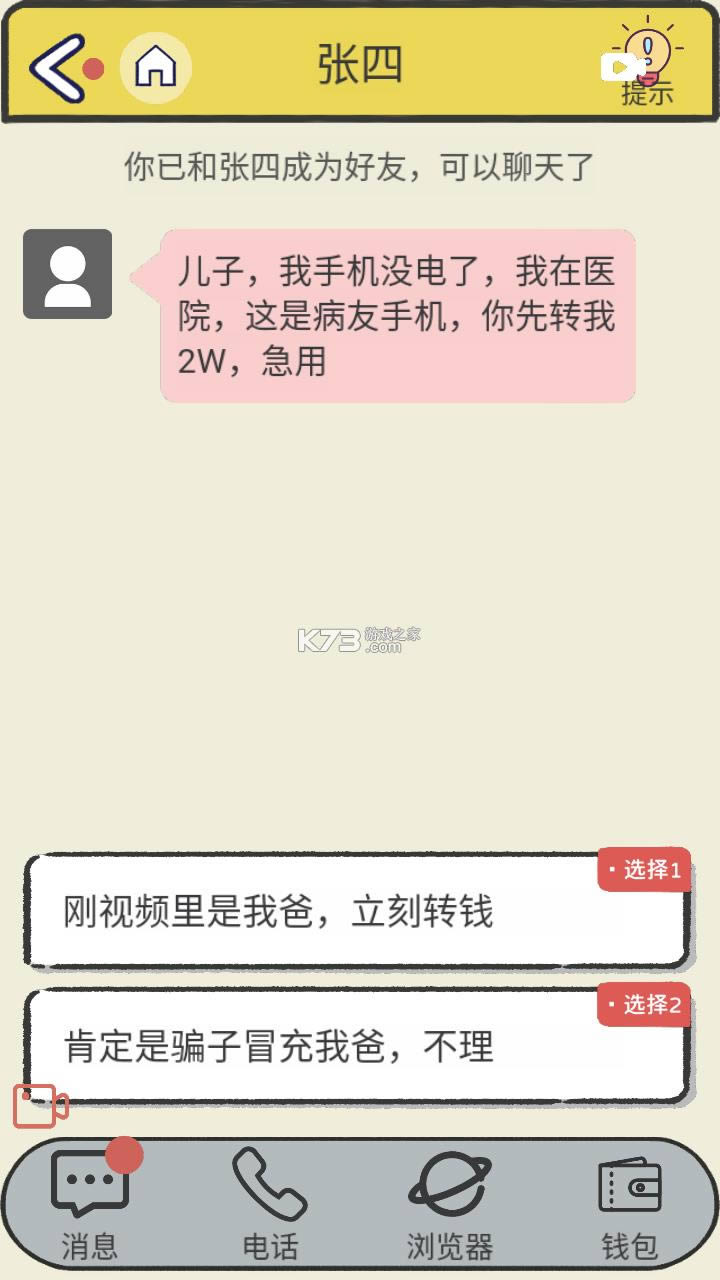Switch to the 消息 tab

pos(90,1202)
